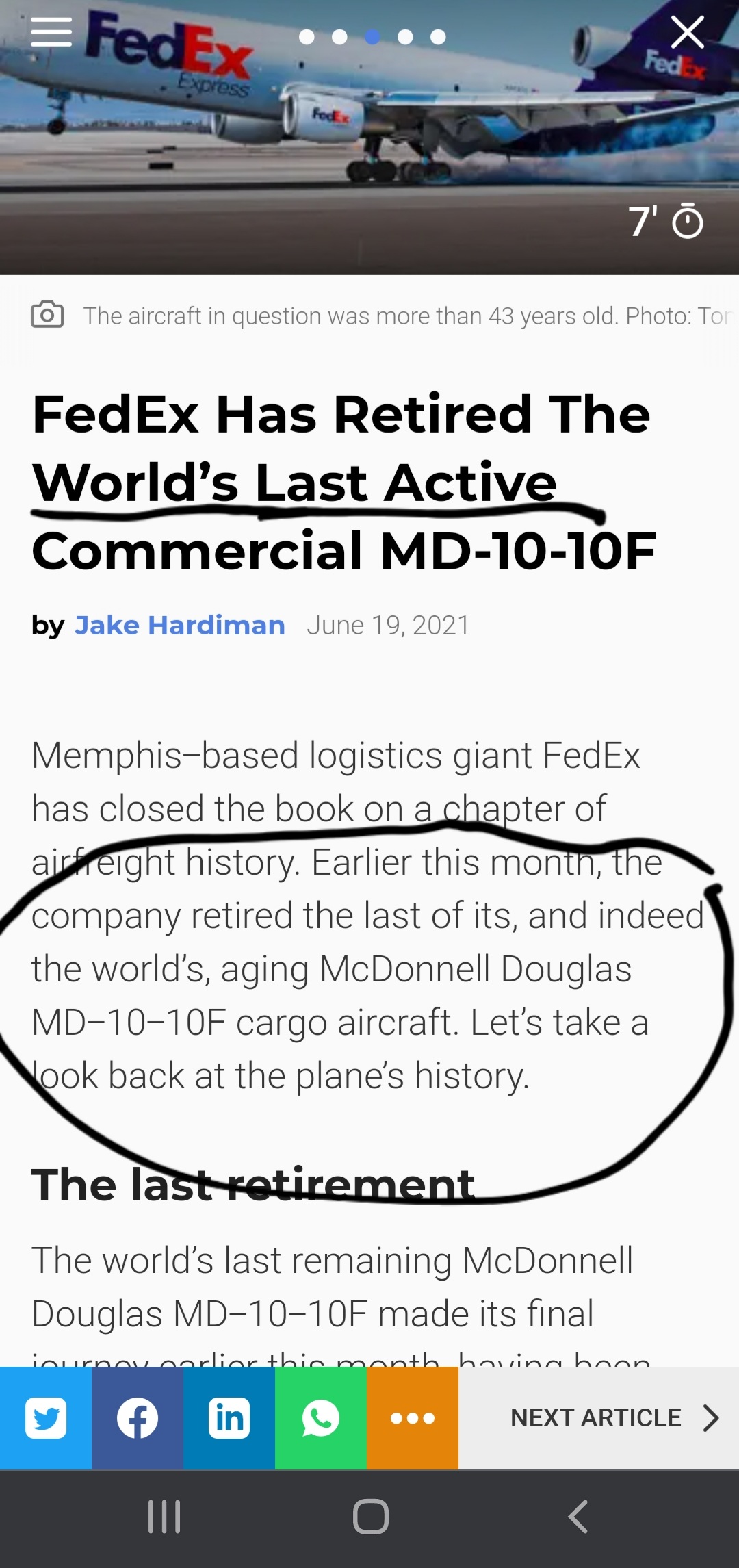Return to the home screen

point(371,1517)
